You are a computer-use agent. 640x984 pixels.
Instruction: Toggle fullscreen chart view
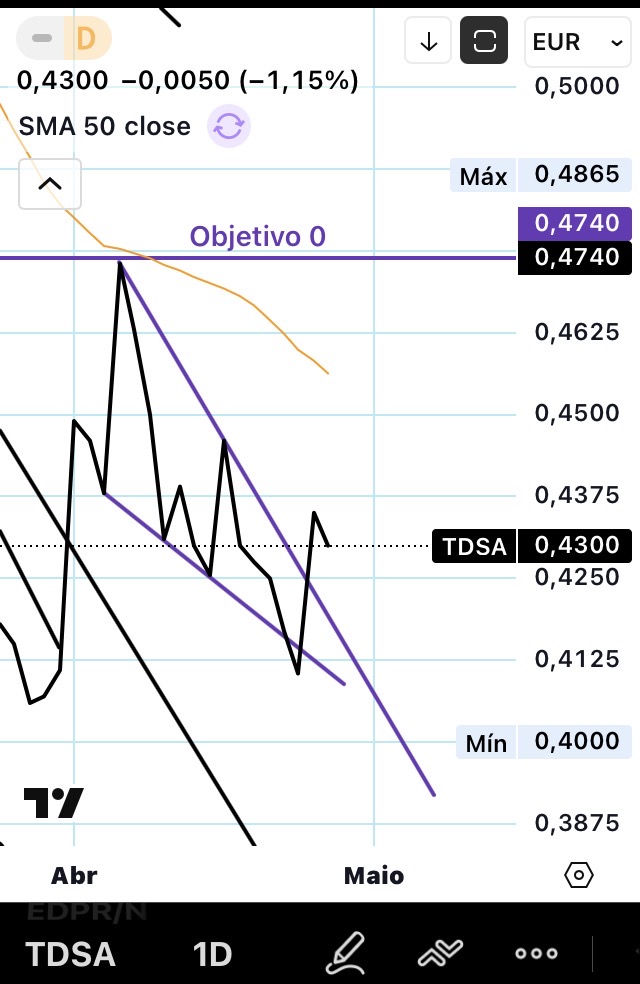point(485,42)
